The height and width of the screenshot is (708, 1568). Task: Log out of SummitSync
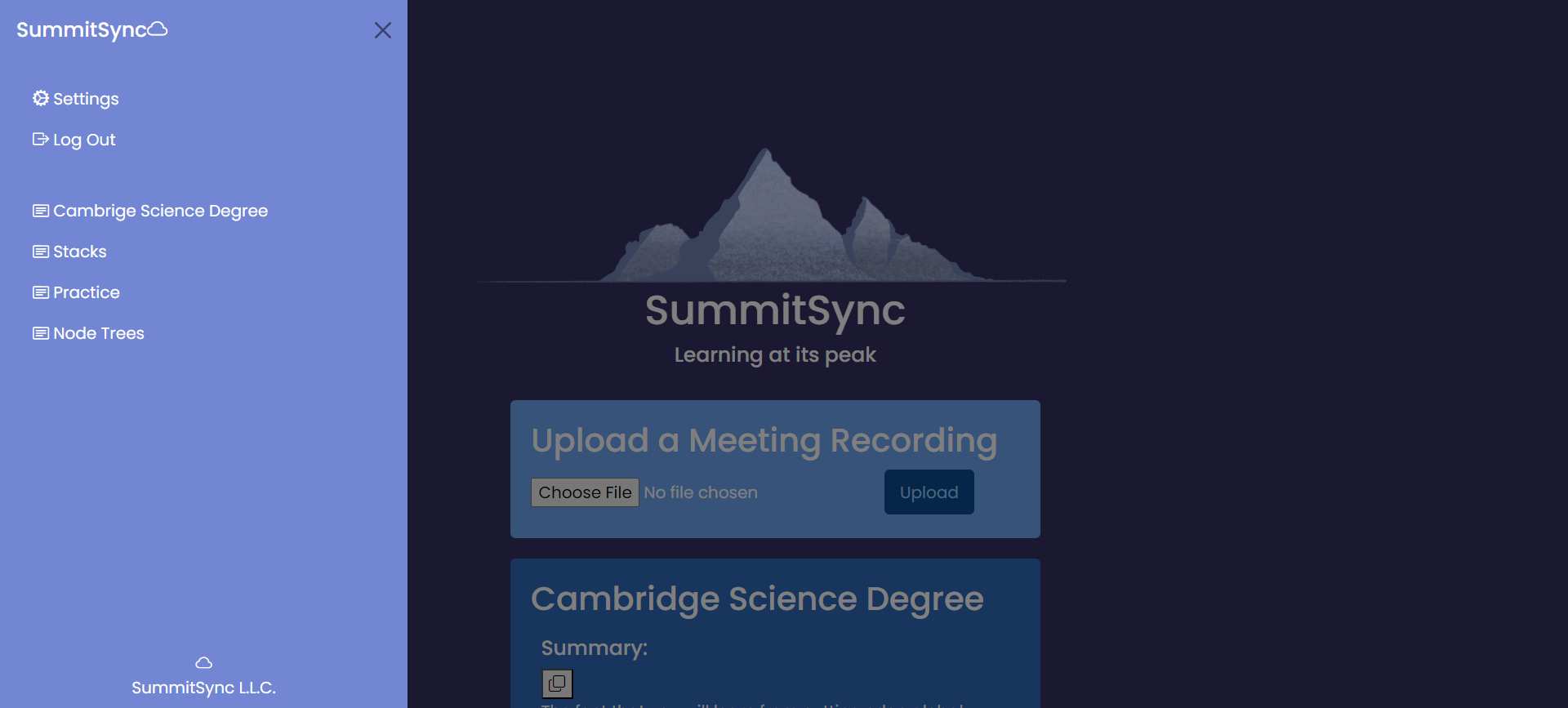point(74,140)
